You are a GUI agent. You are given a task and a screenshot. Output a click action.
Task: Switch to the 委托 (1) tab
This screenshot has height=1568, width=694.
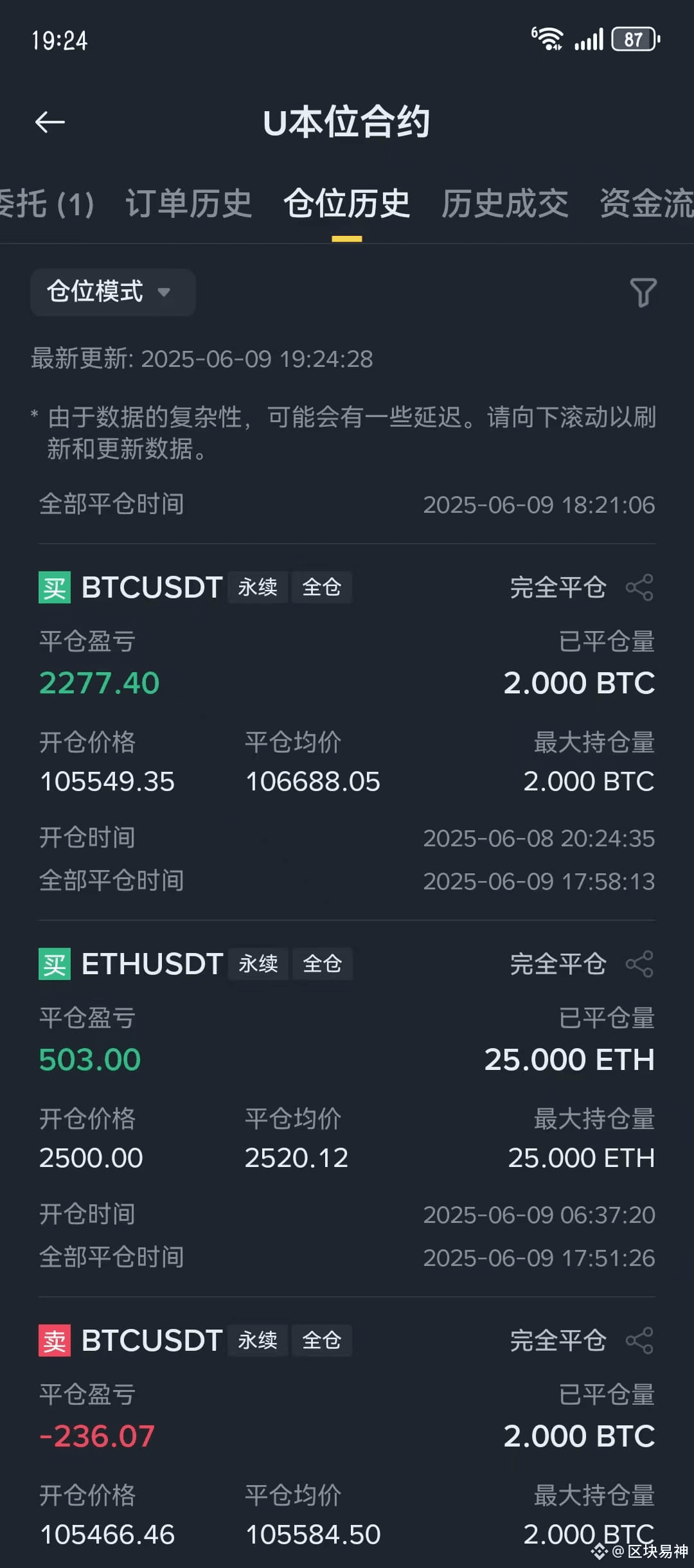tap(47, 204)
